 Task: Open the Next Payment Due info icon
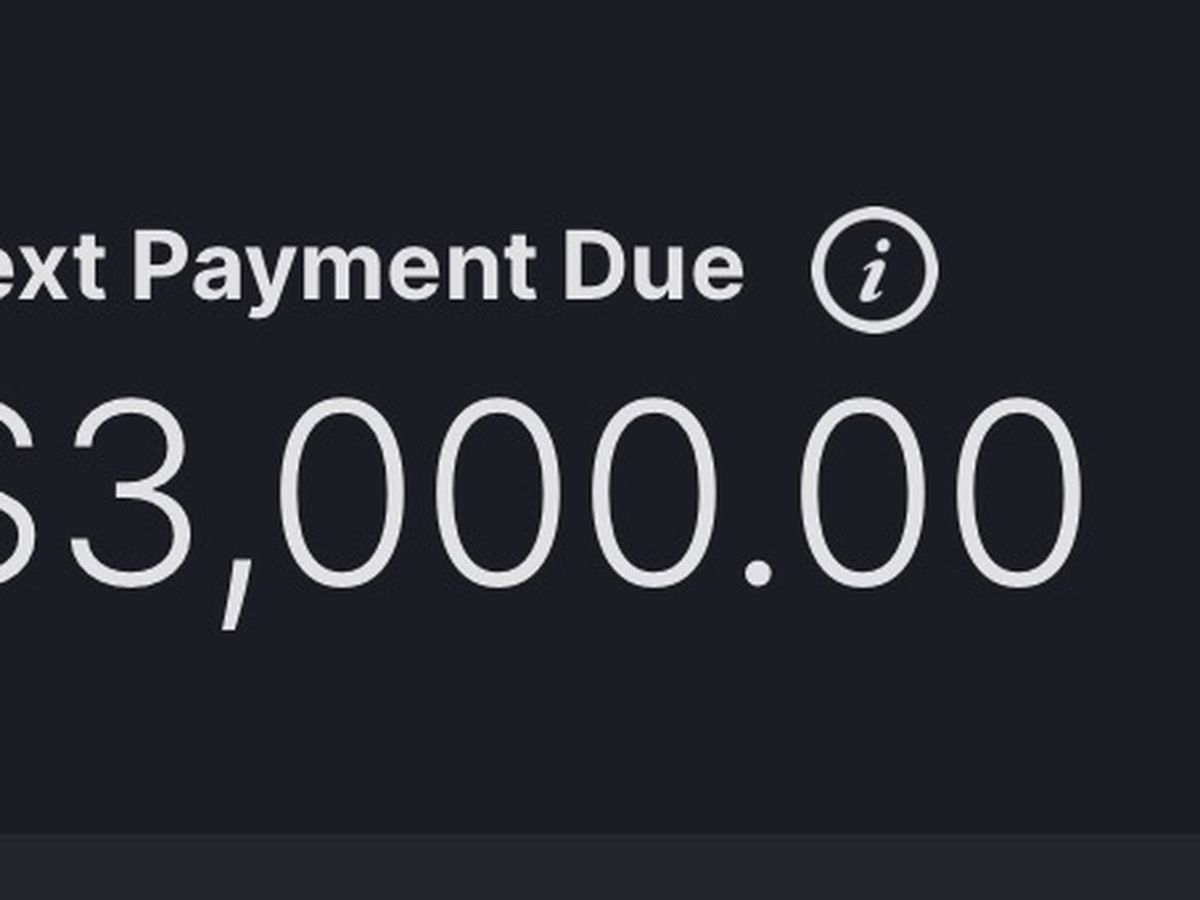pyautogui.click(x=874, y=270)
